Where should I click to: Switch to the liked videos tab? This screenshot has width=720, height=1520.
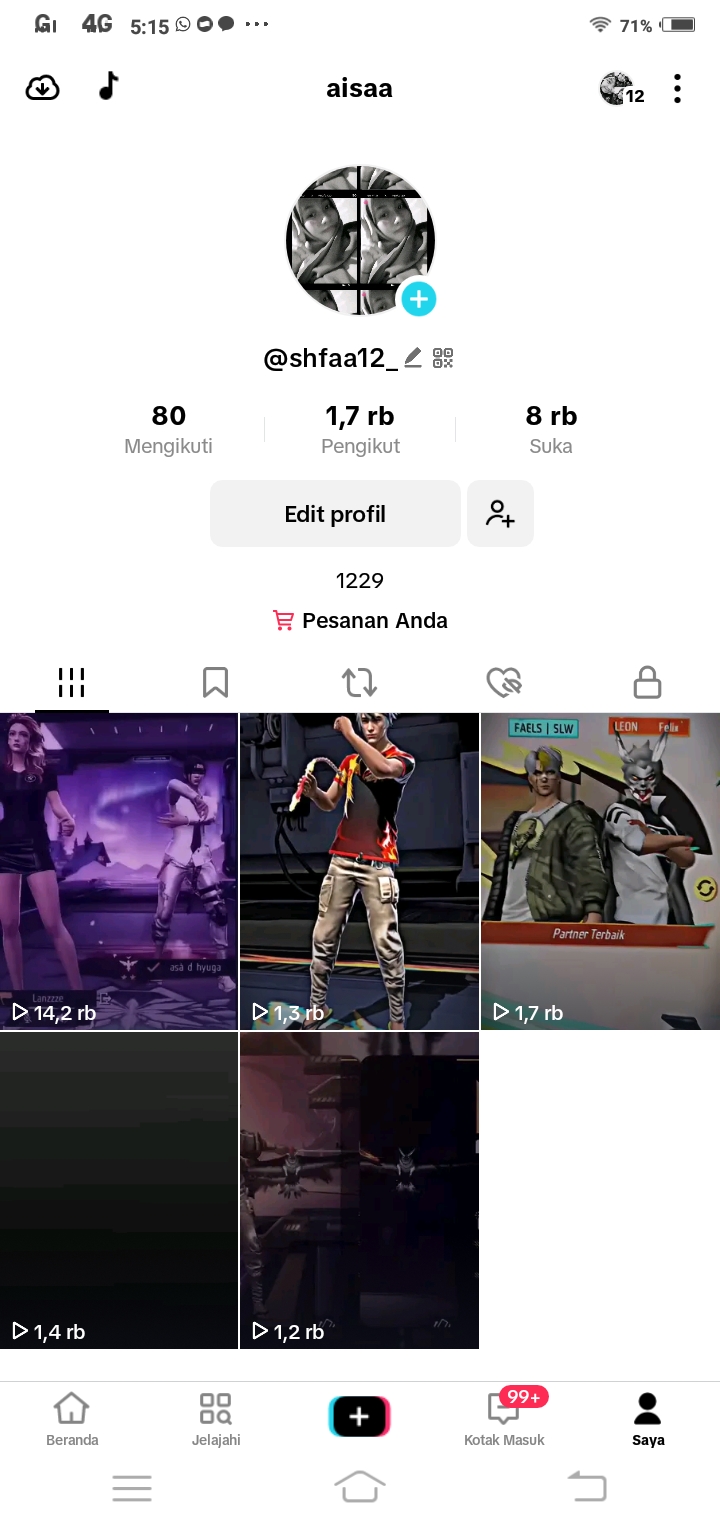(x=504, y=683)
